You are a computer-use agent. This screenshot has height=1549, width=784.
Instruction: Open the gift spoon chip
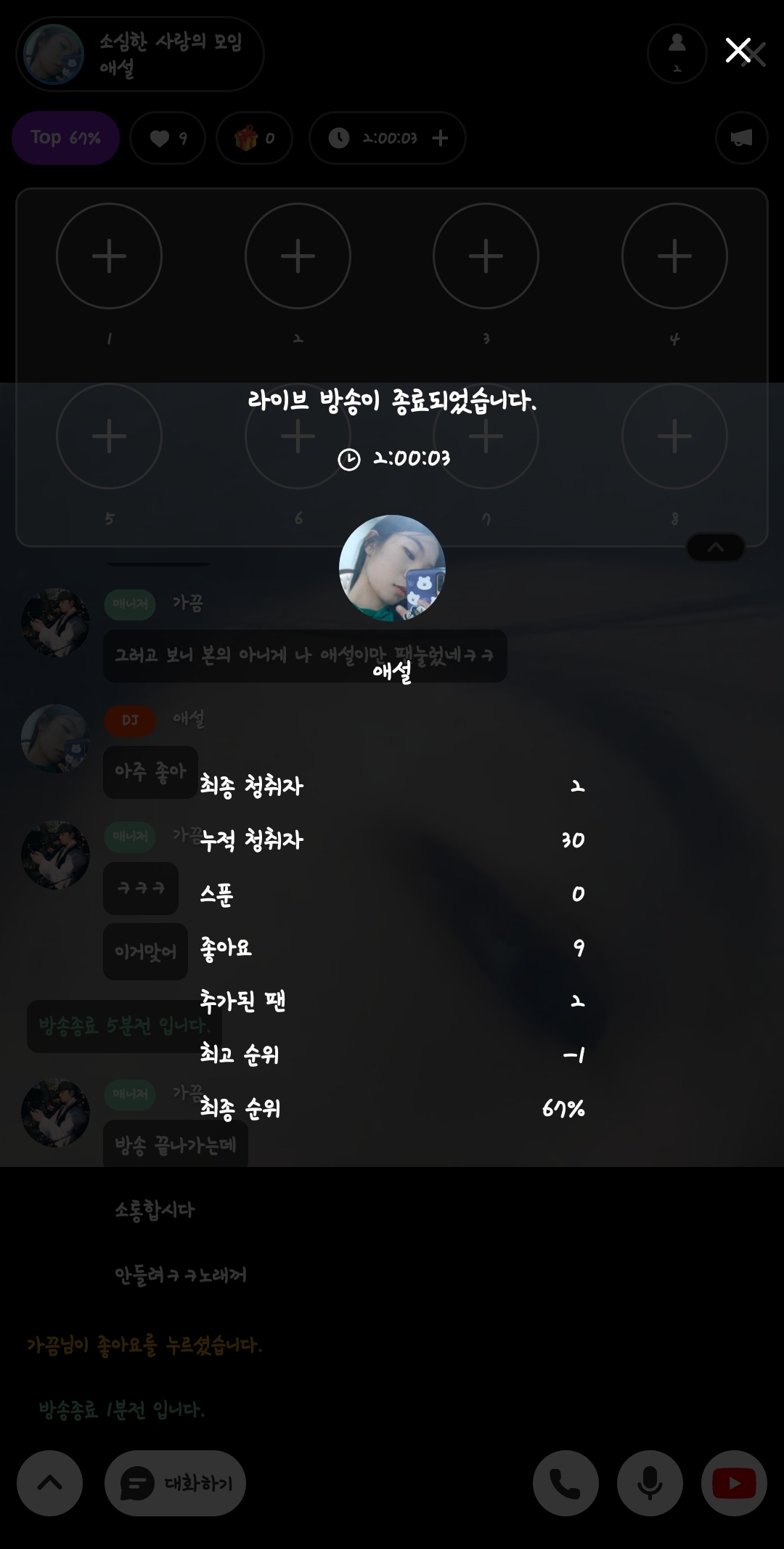point(254,138)
